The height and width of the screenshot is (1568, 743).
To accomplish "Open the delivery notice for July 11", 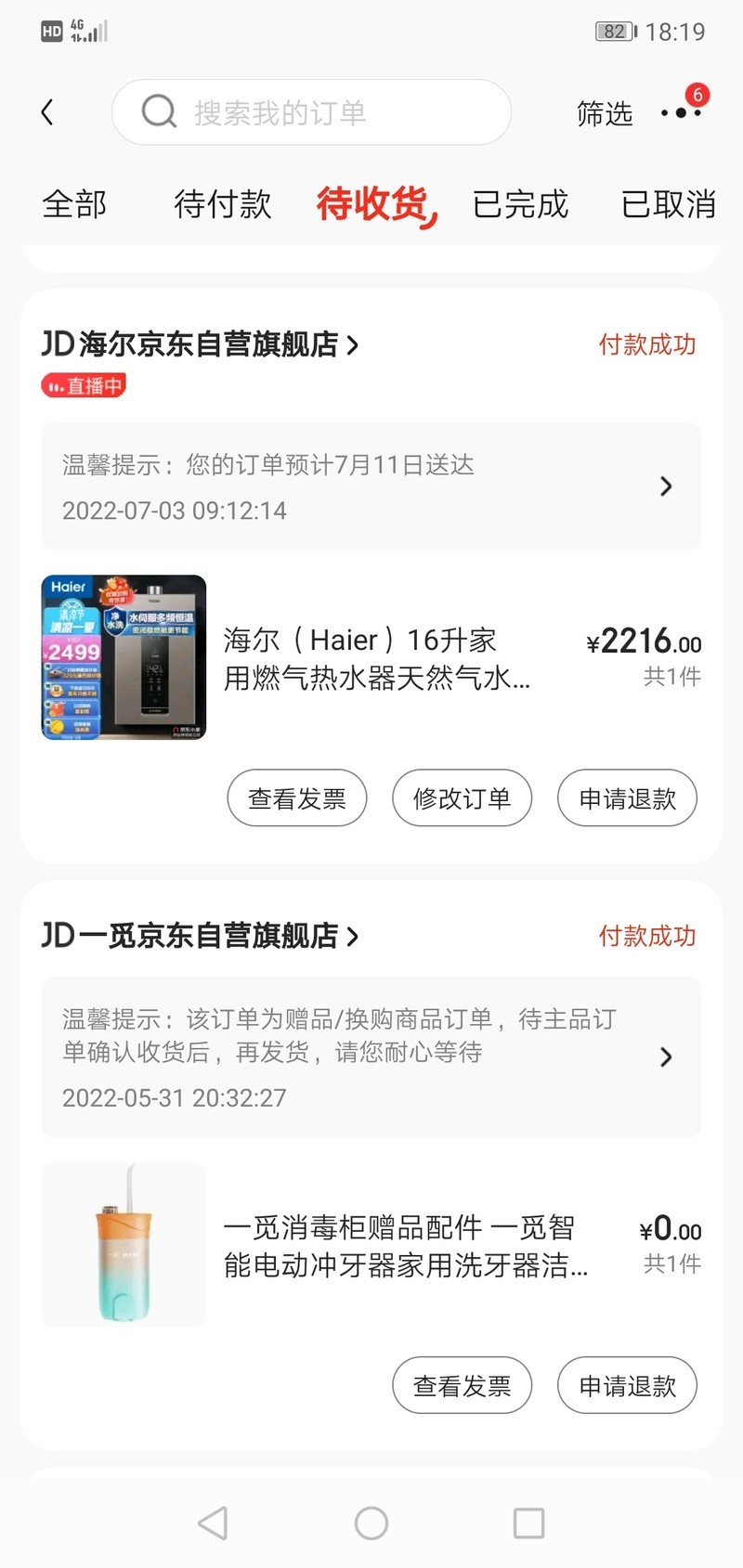I will (x=371, y=486).
